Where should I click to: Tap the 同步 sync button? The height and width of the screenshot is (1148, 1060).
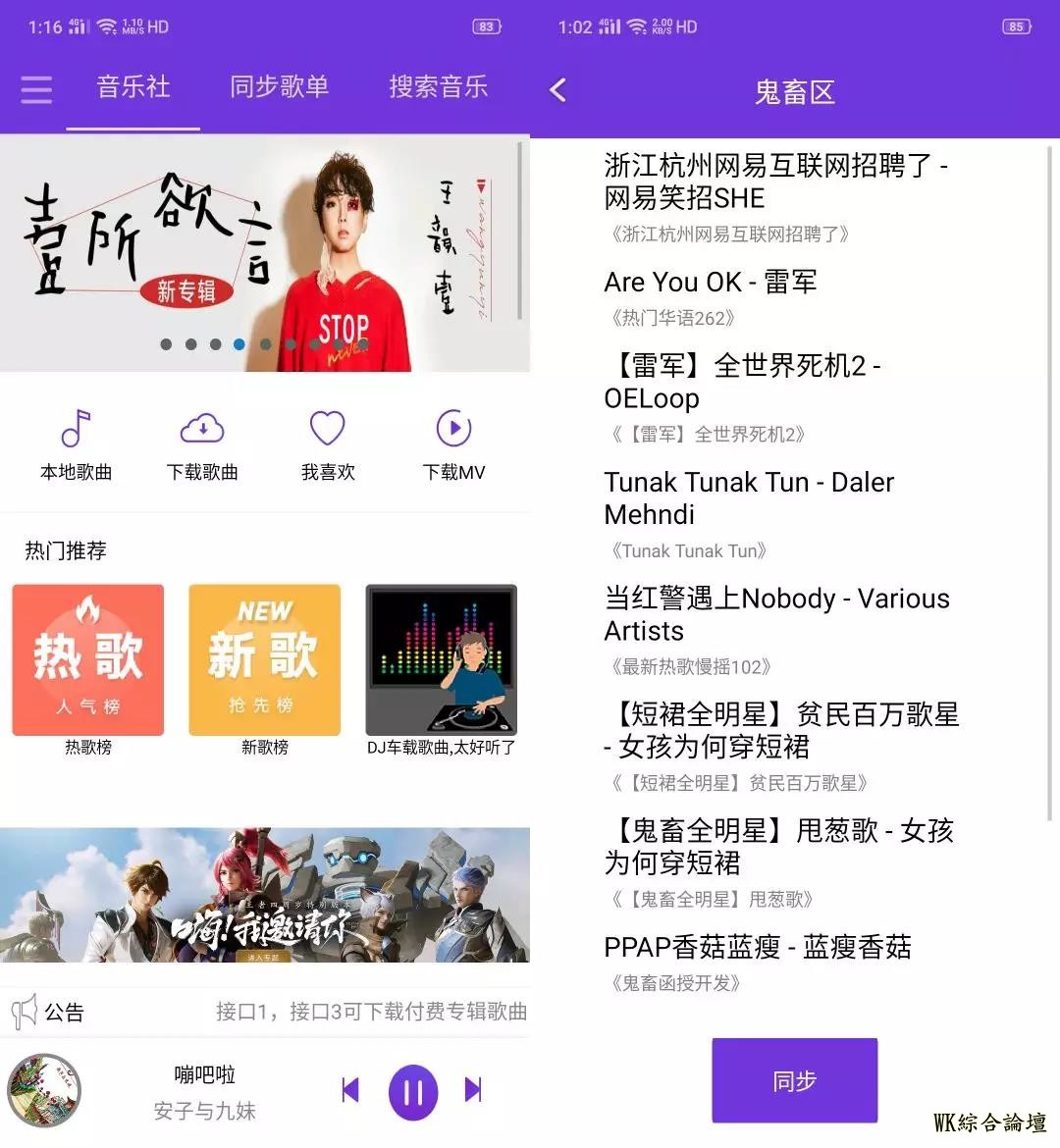[794, 1080]
